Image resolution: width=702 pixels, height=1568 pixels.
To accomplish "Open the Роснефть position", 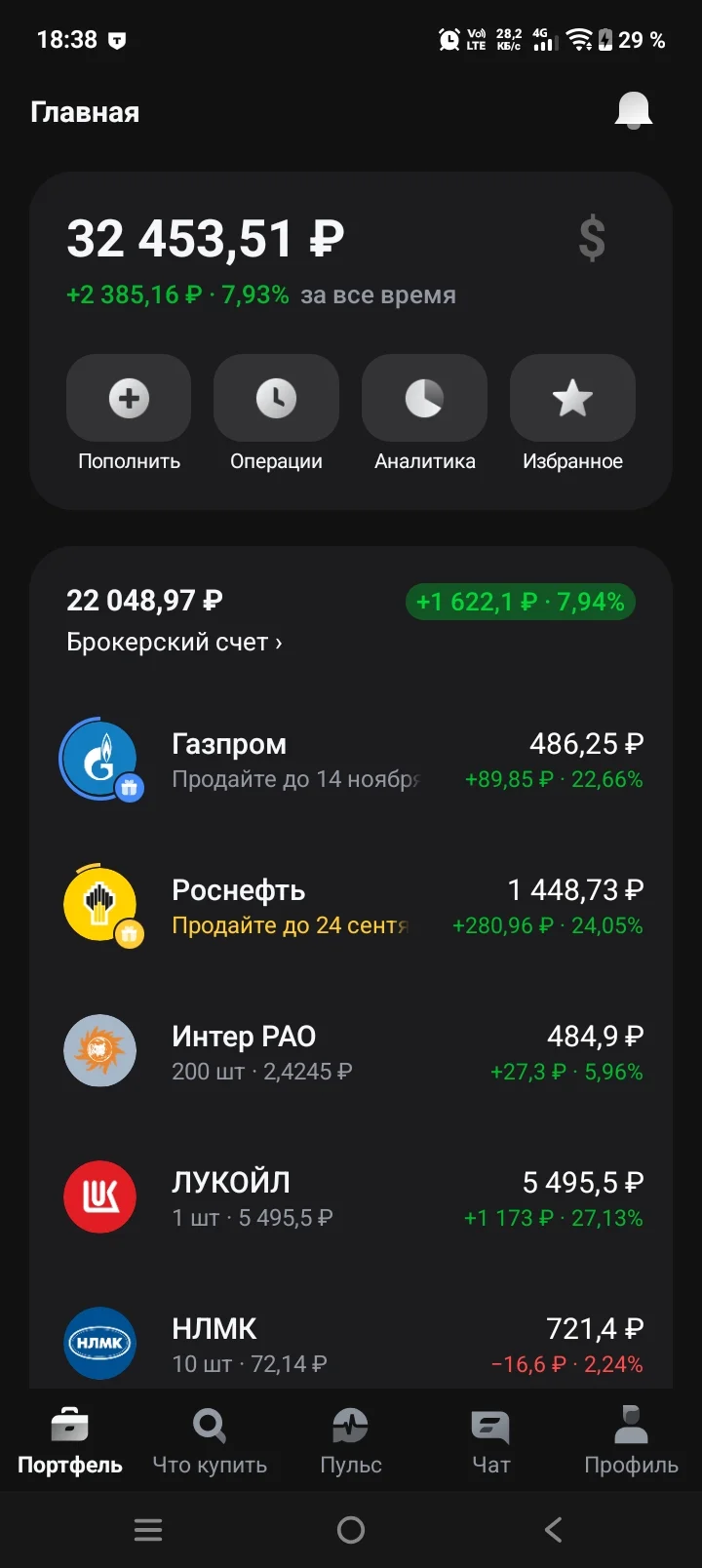I will (x=351, y=907).
